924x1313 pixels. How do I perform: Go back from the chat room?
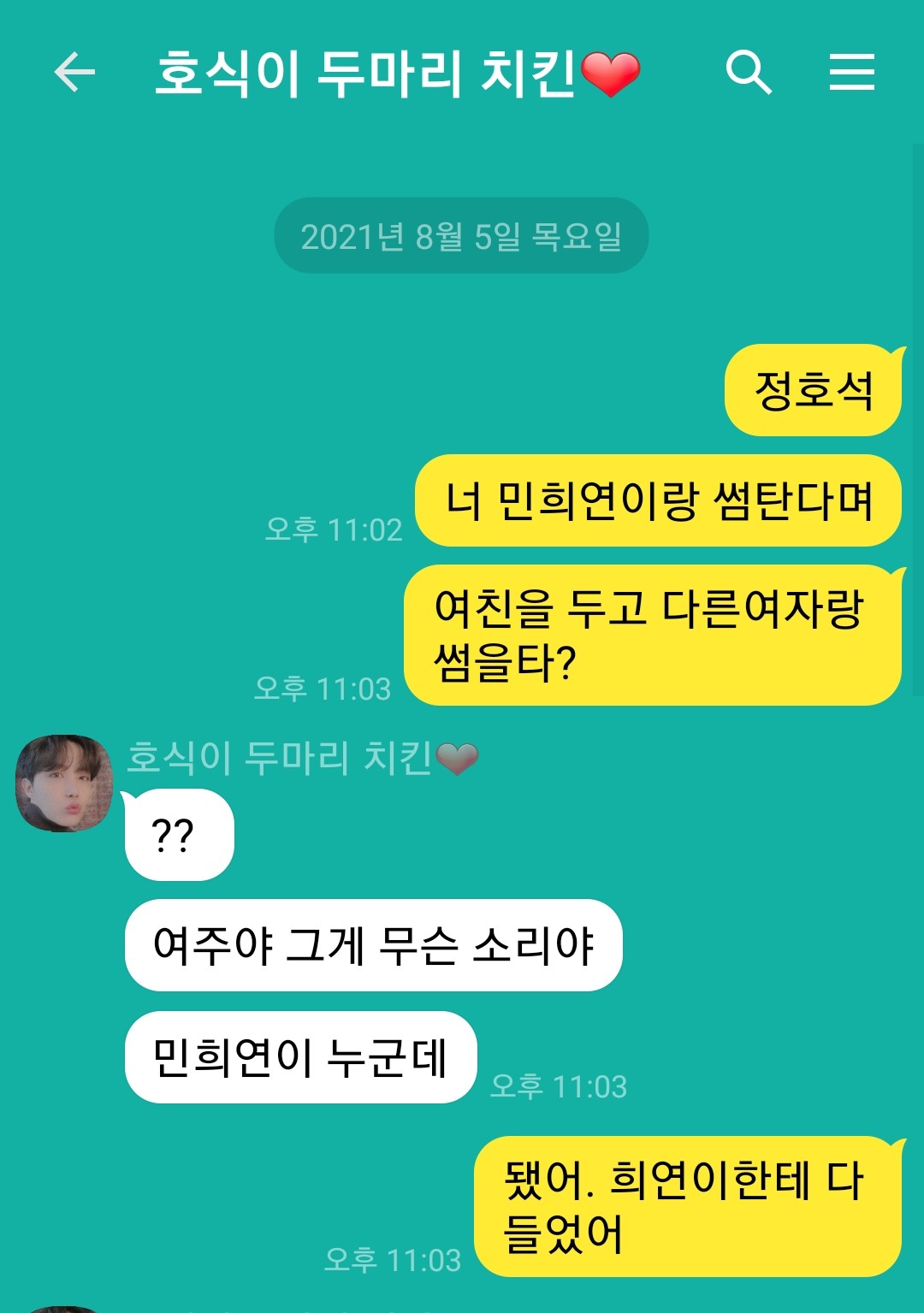(74, 72)
